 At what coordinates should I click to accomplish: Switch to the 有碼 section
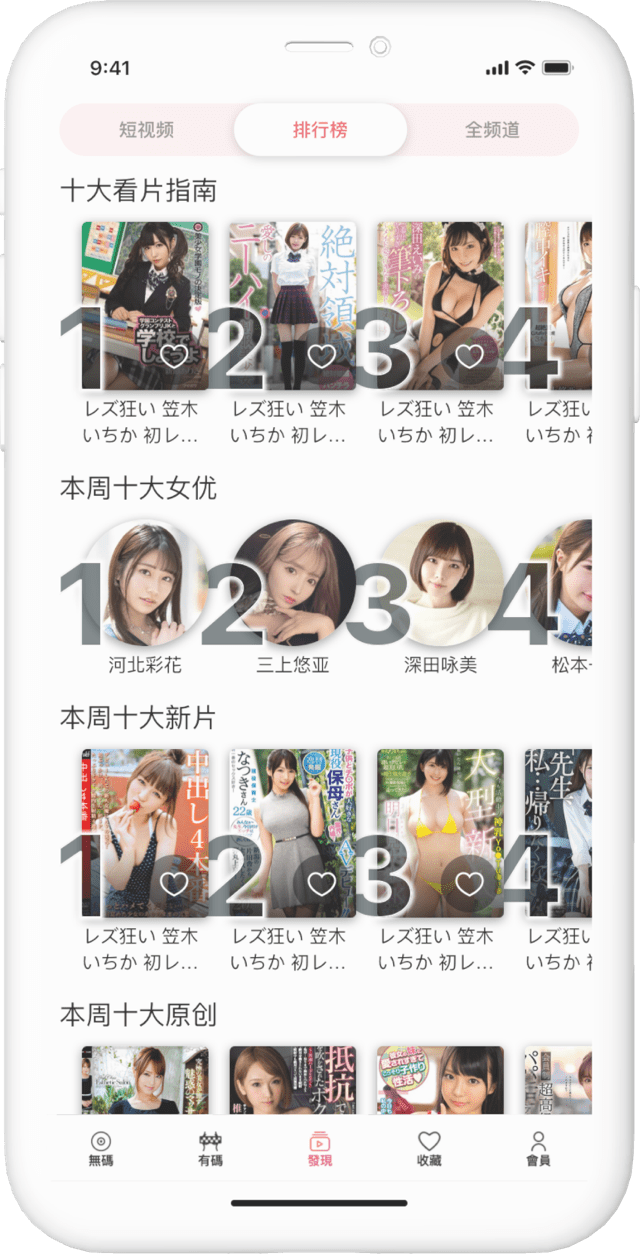tap(210, 1149)
